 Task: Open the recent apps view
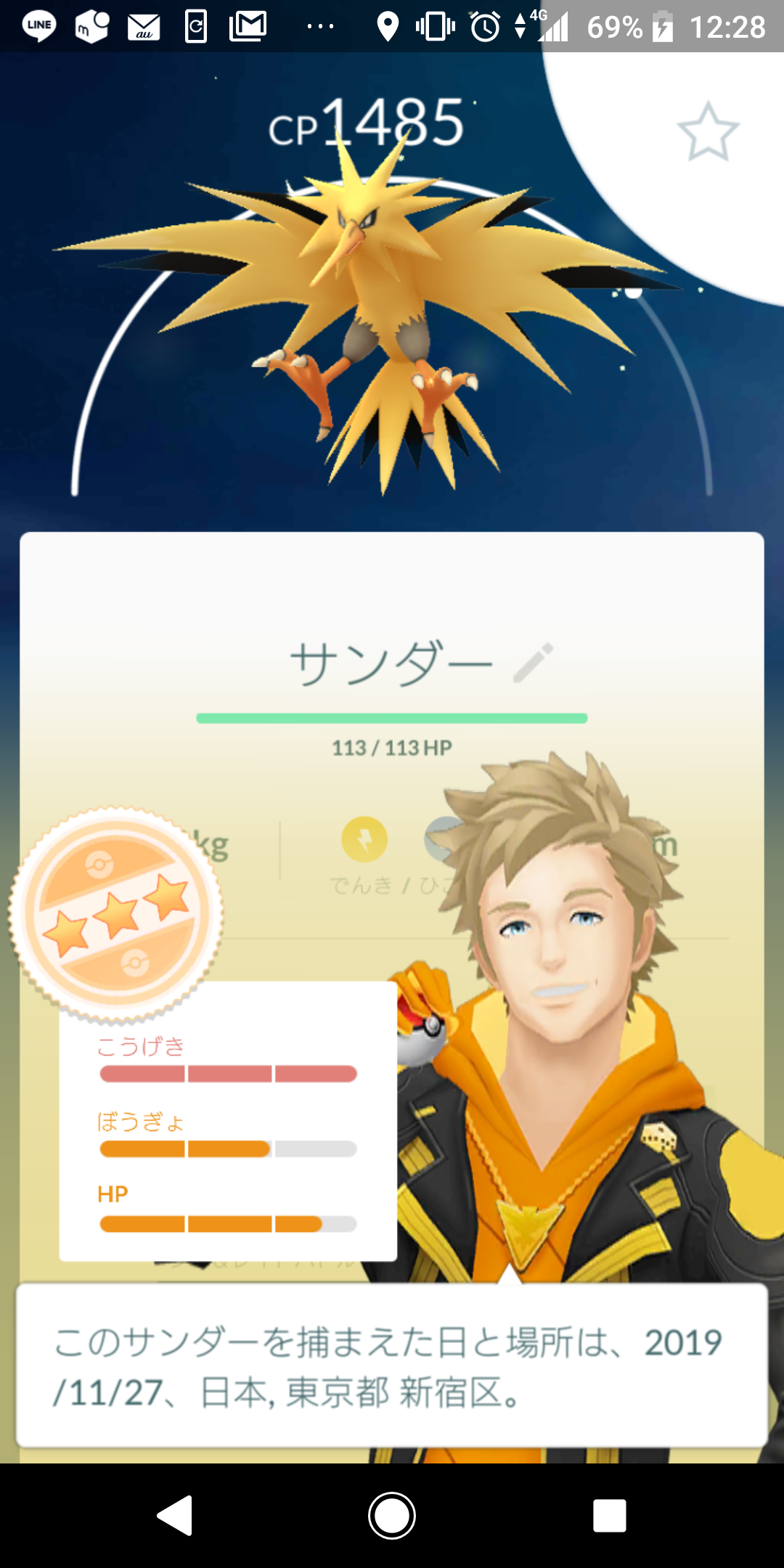point(609,1515)
